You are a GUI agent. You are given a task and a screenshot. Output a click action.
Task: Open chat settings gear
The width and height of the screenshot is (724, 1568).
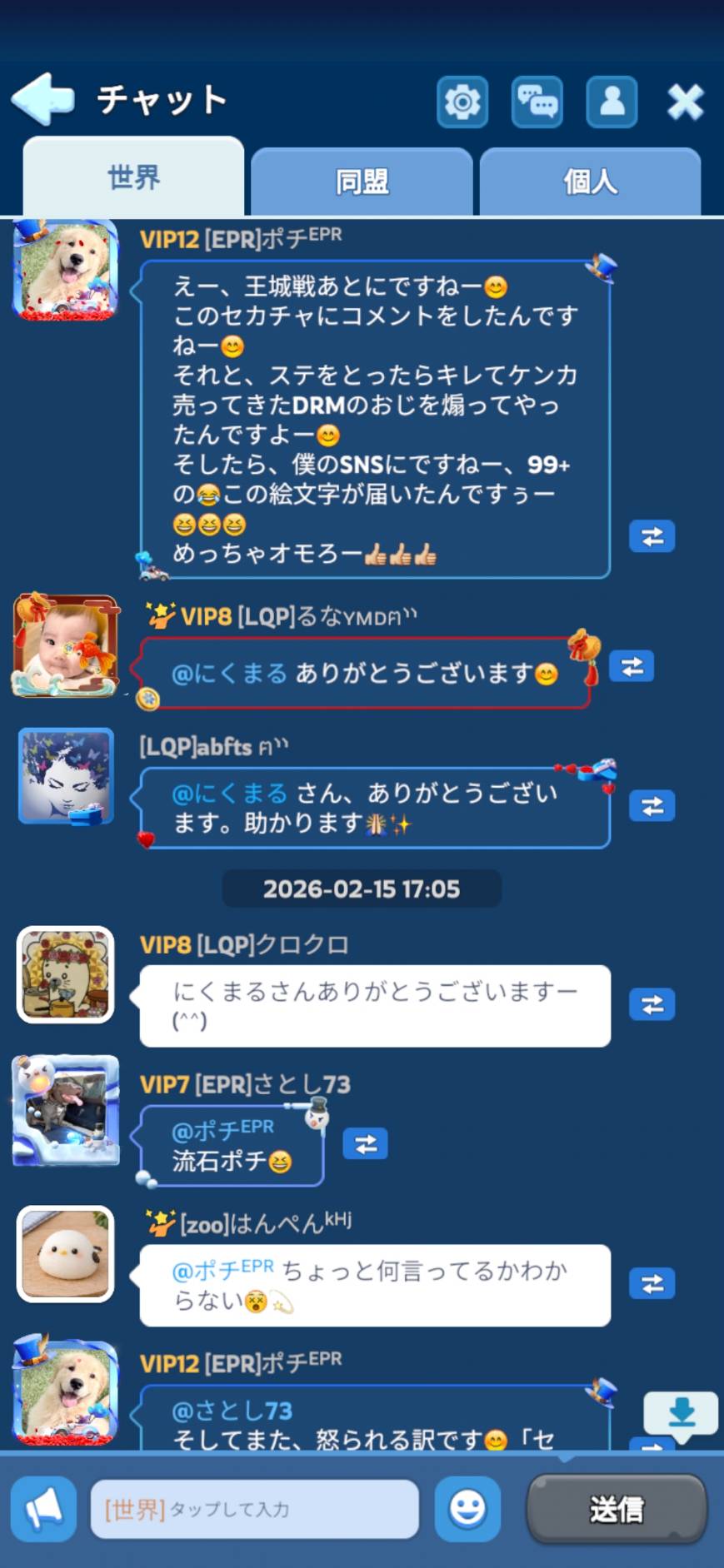462,102
